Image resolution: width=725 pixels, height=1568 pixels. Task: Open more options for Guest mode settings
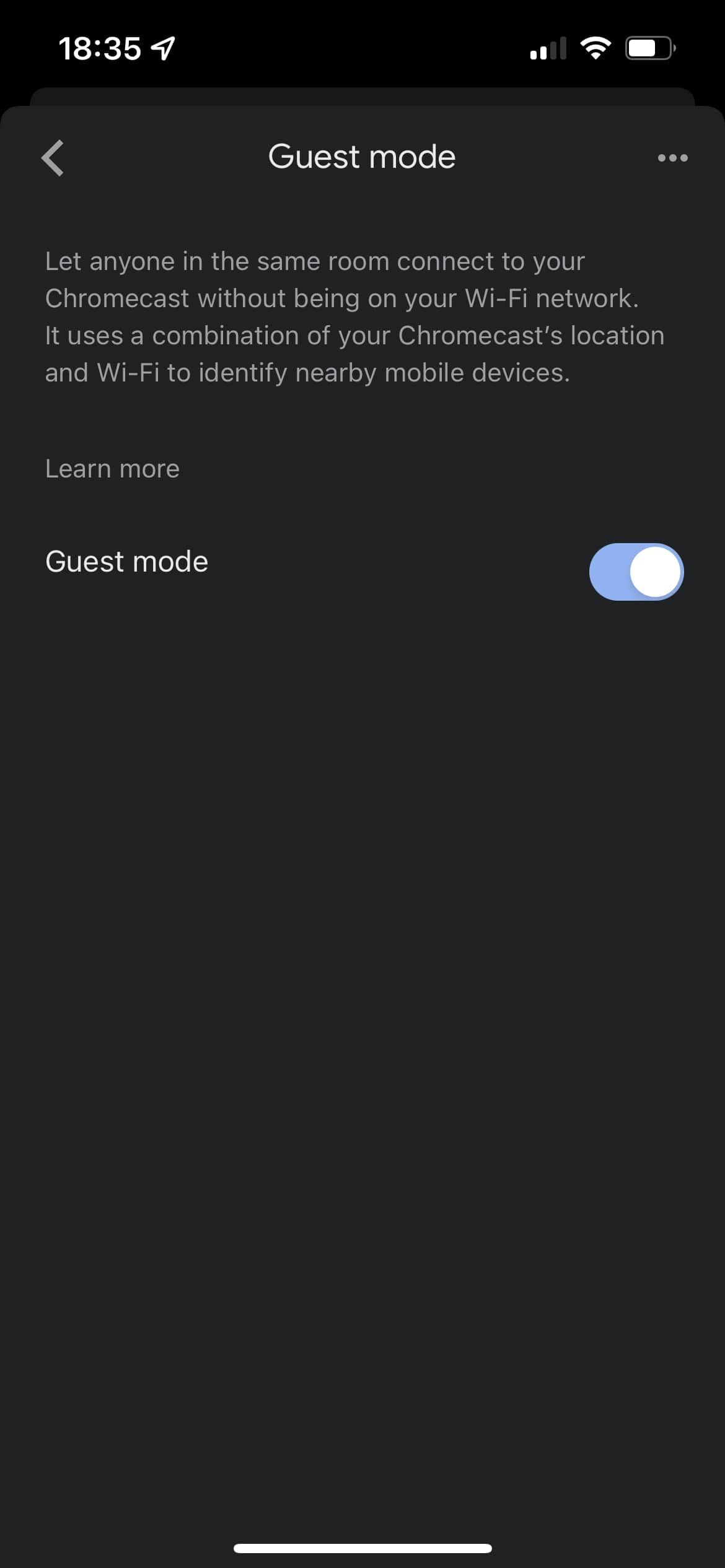pyautogui.click(x=673, y=158)
